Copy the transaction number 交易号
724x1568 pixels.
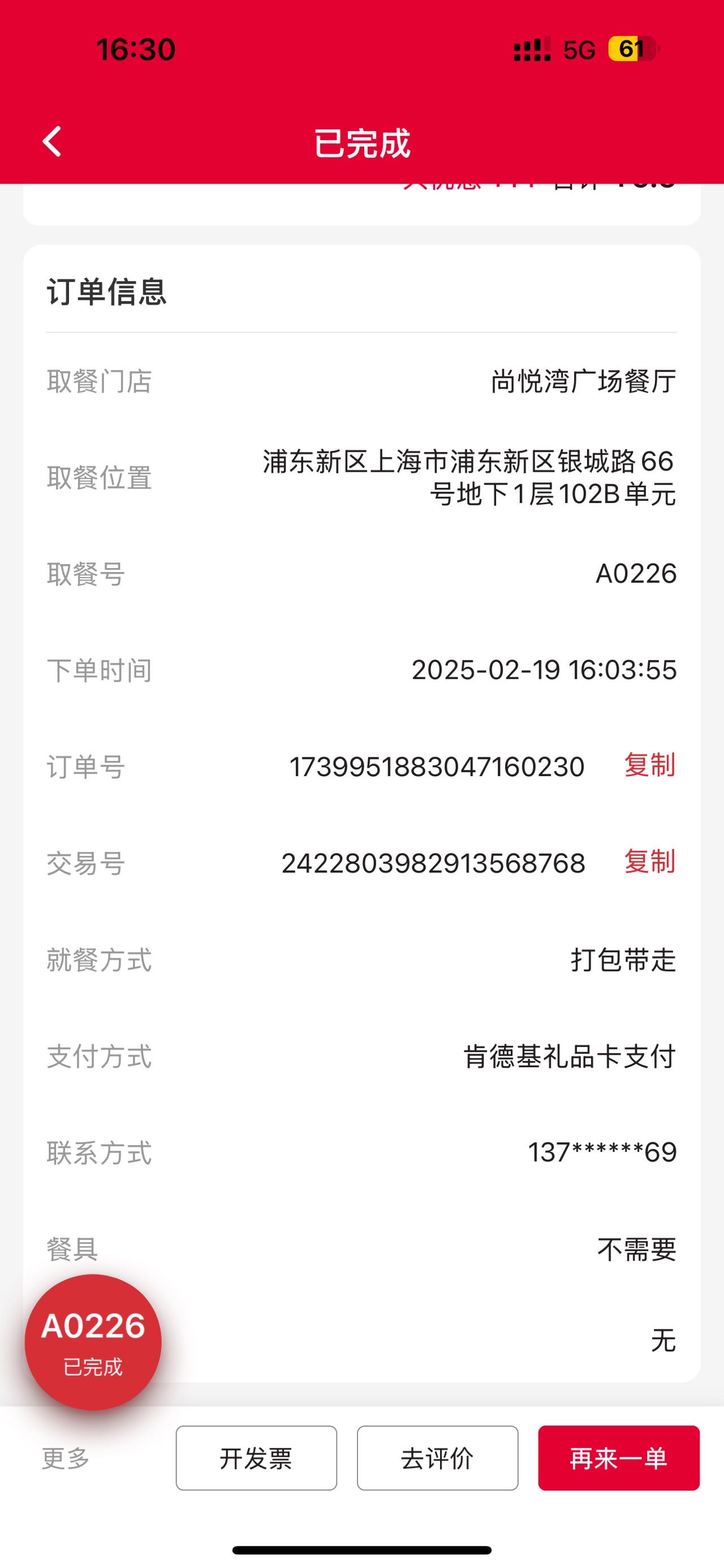coord(650,862)
